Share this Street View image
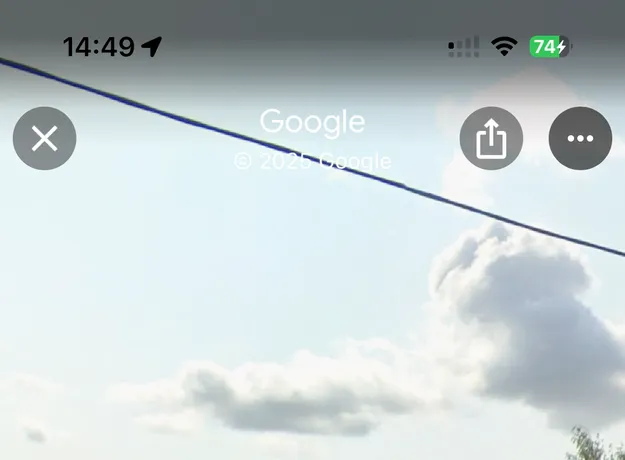Viewport: 625px width, 460px height. pos(491,138)
